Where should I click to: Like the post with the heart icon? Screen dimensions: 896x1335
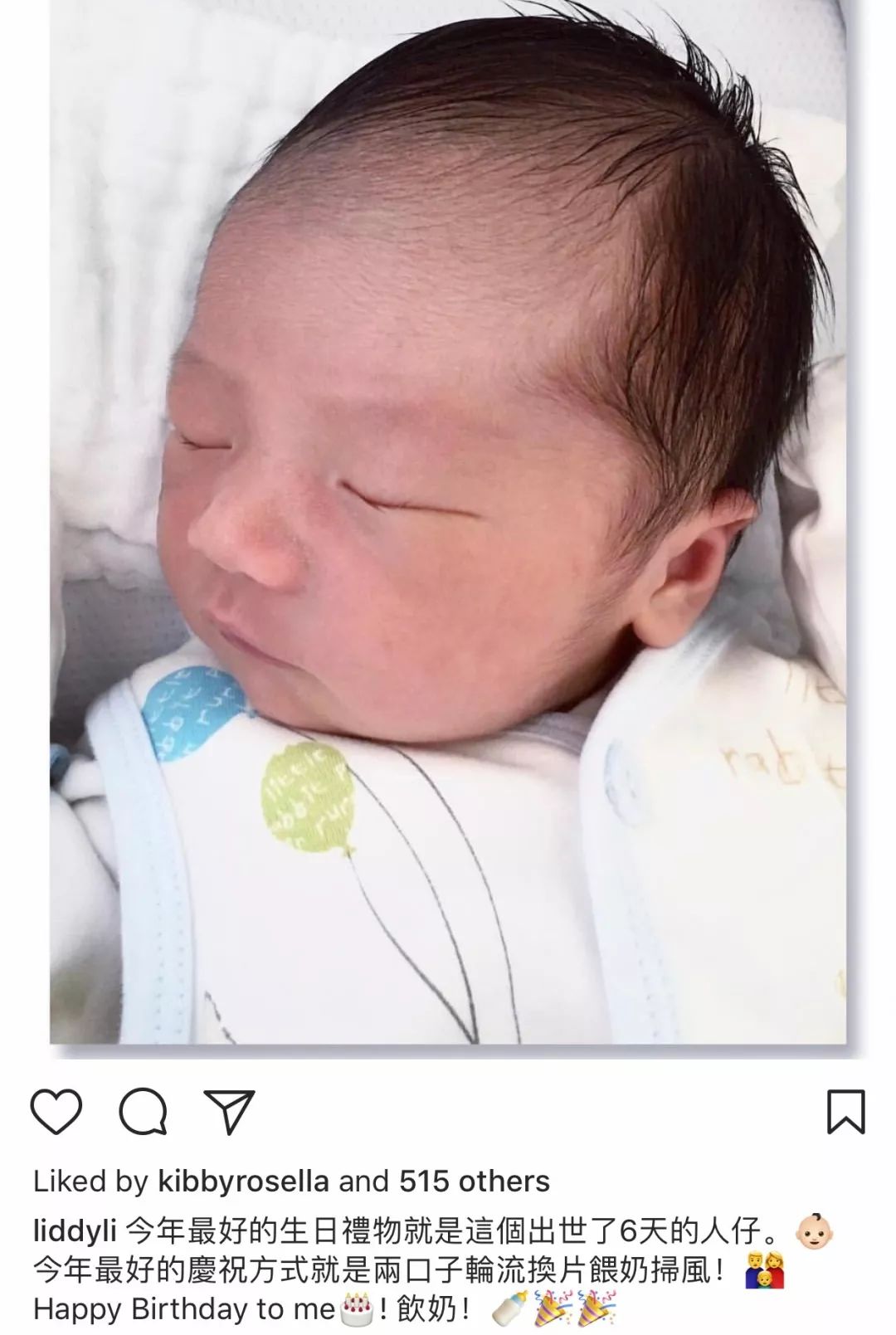56,1112
